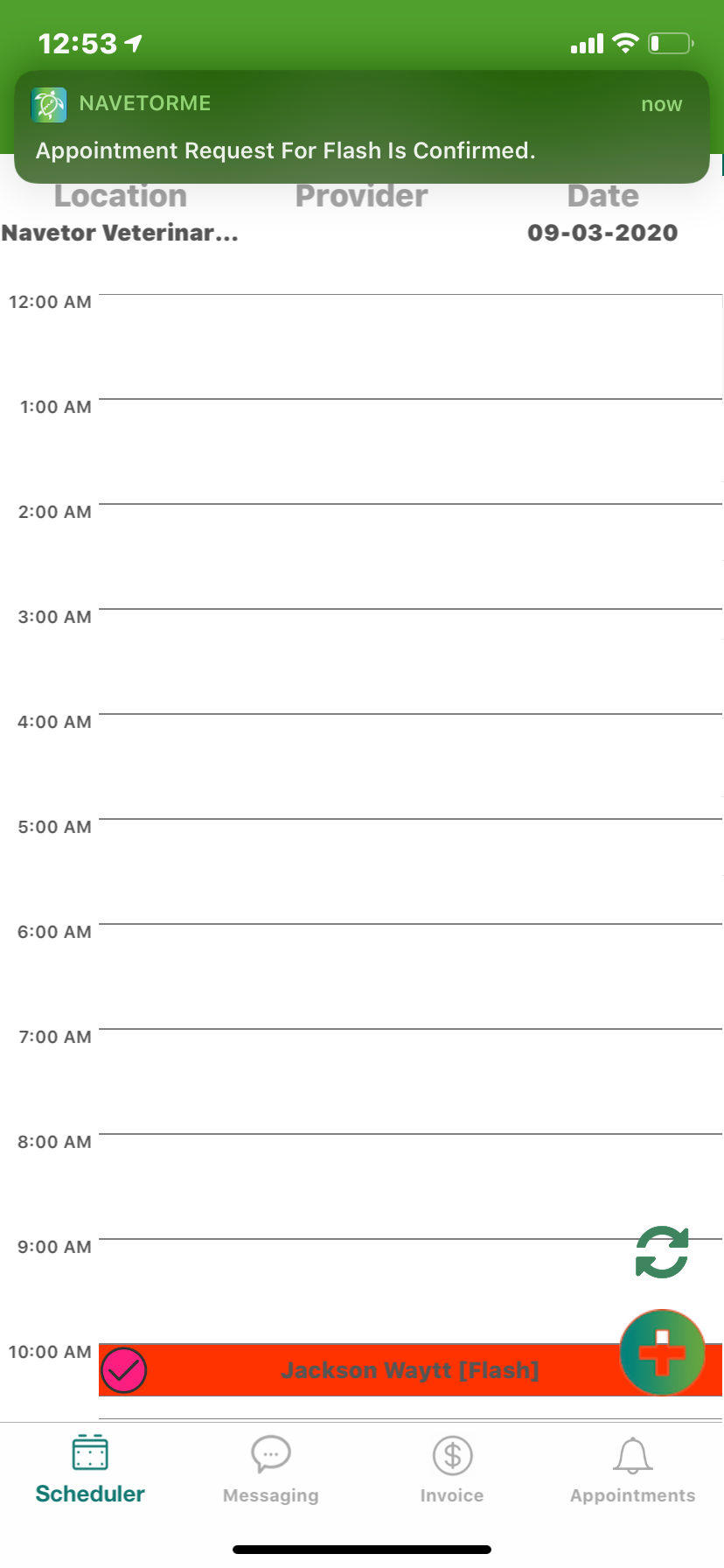Switch to the Invoice tab

[x=452, y=1470]
